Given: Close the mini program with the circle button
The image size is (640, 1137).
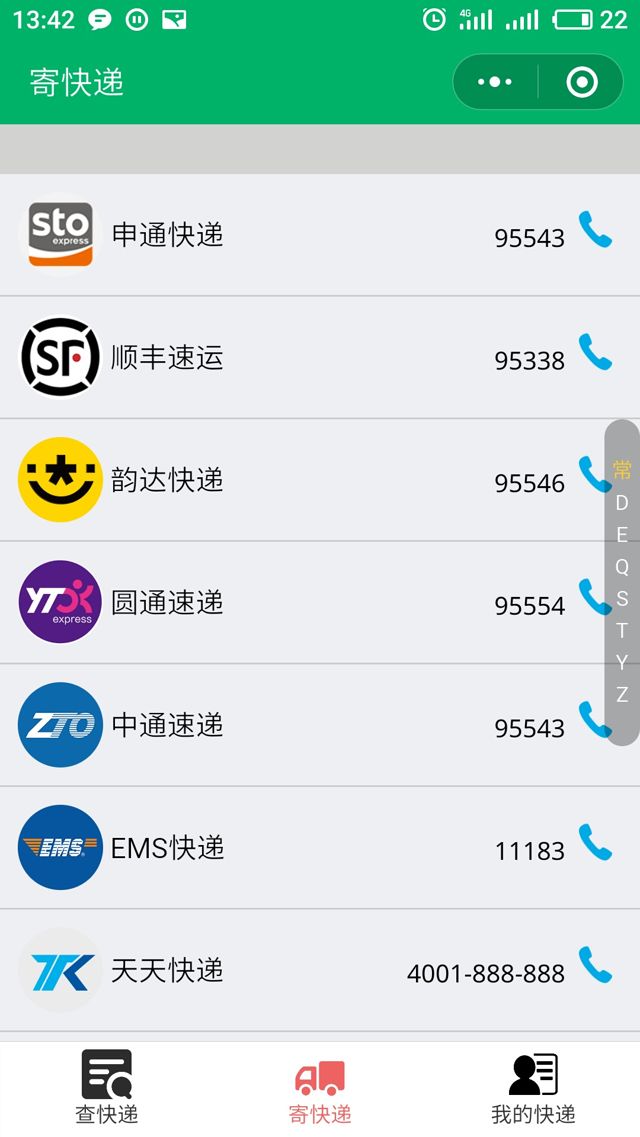Looking at the screenshot, I should [x=582, y=82].
